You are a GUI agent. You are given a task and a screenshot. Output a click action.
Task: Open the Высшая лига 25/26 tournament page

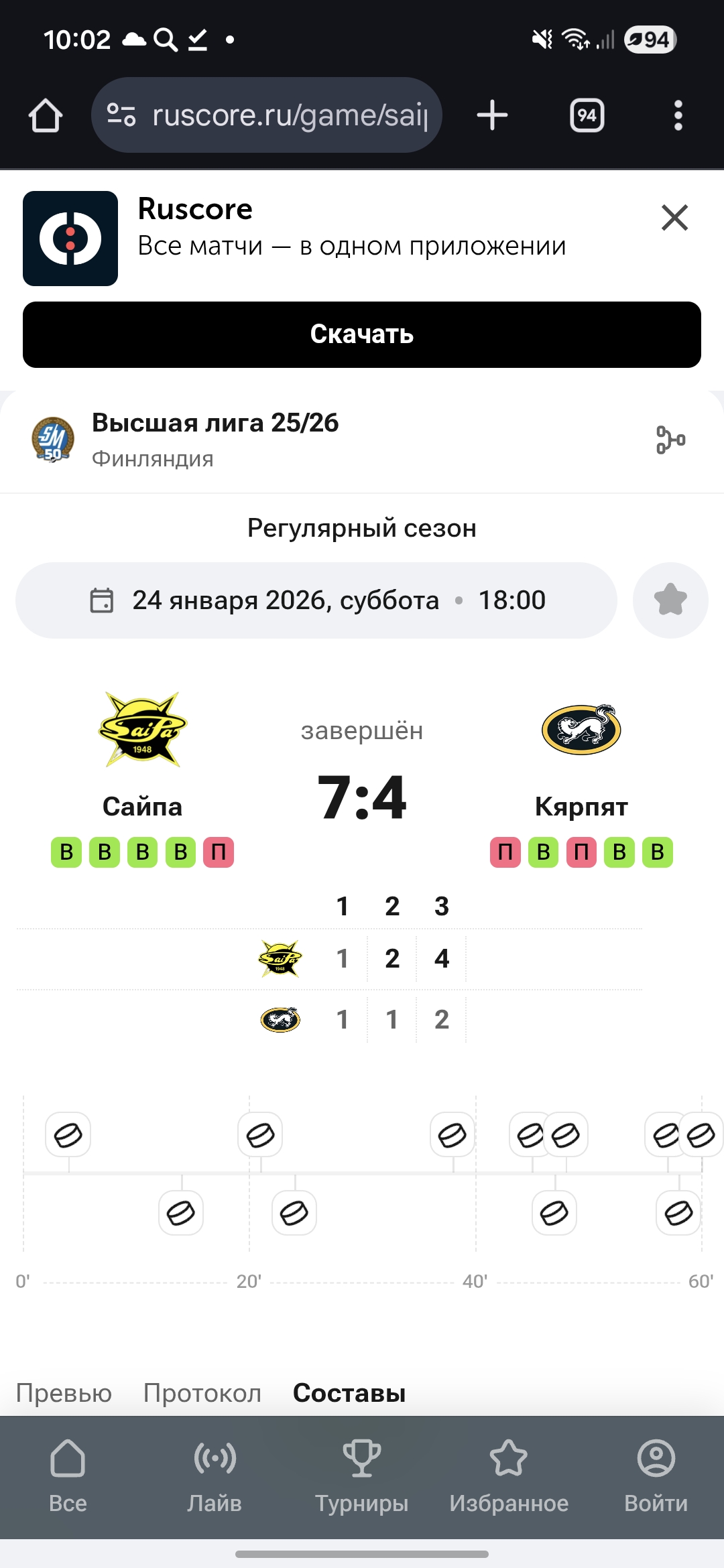[x=215, y=439]
